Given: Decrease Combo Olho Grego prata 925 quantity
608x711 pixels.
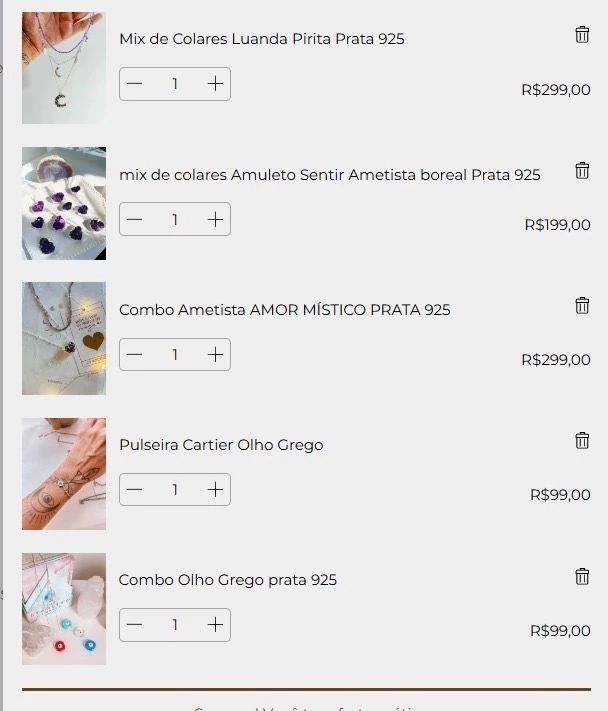Looking at the screenshot, I should [x=135, y=624].
